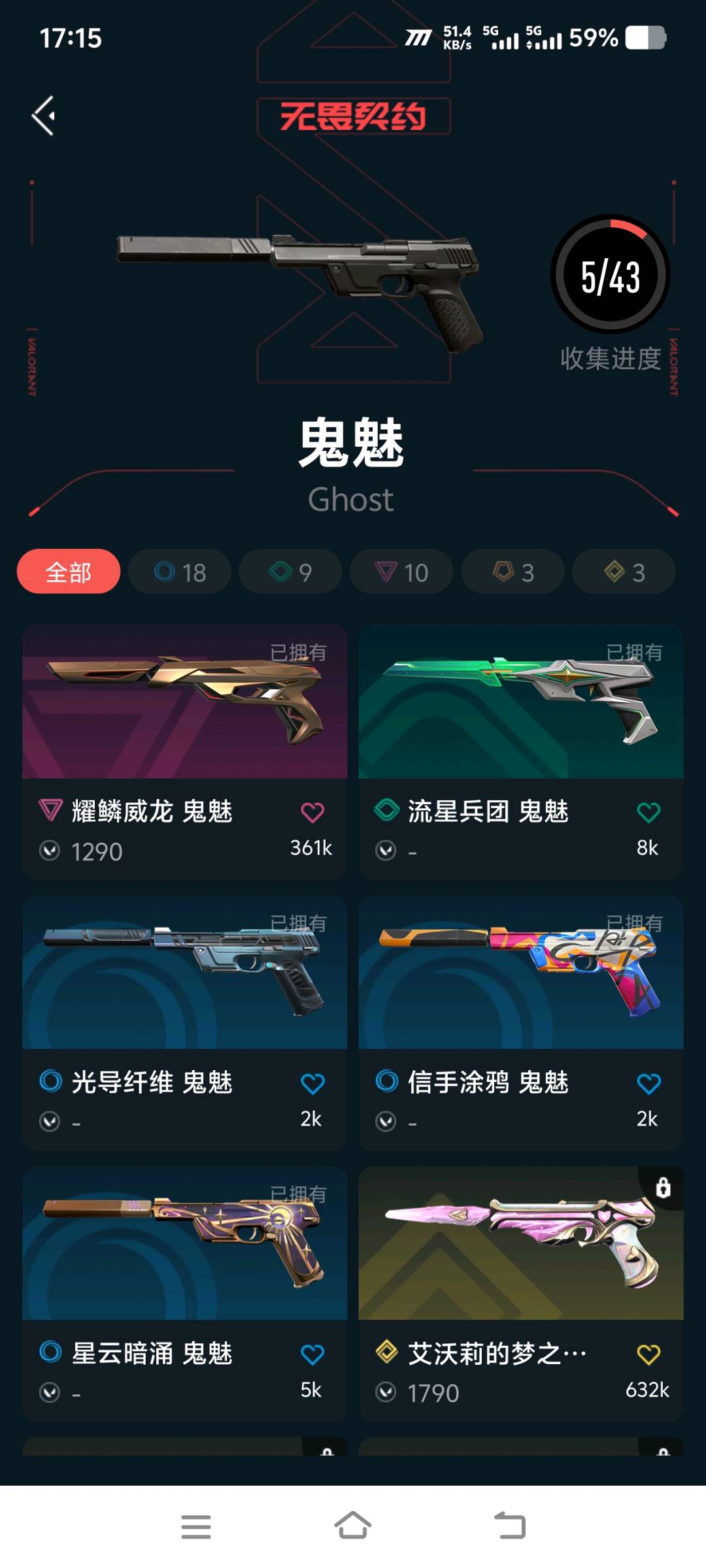Filter skins by the orange tier with 3 items
This screenshot has width=706, height=1568.
(x=513, y=572)
